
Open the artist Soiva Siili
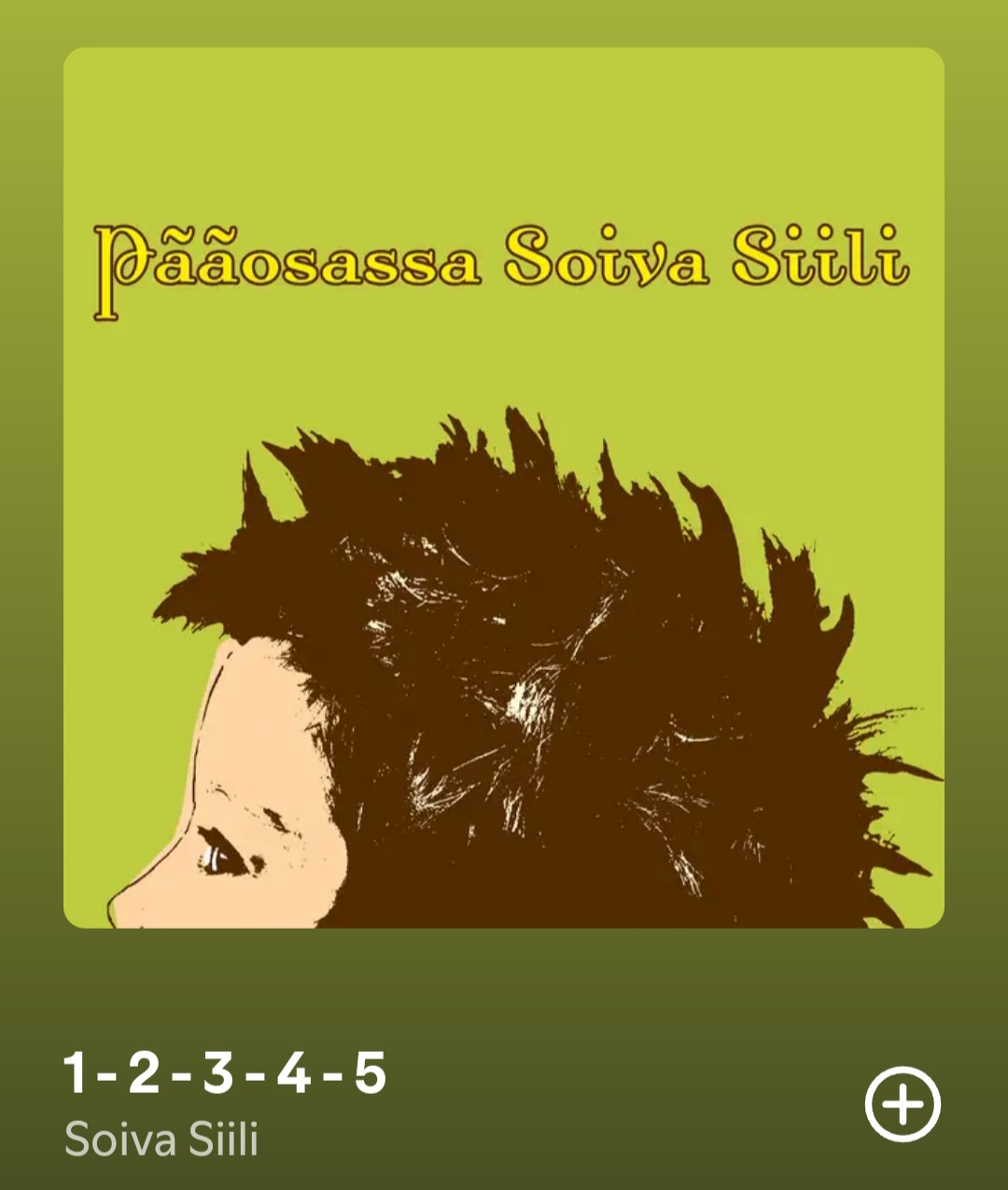click(x=161, y=1140)
